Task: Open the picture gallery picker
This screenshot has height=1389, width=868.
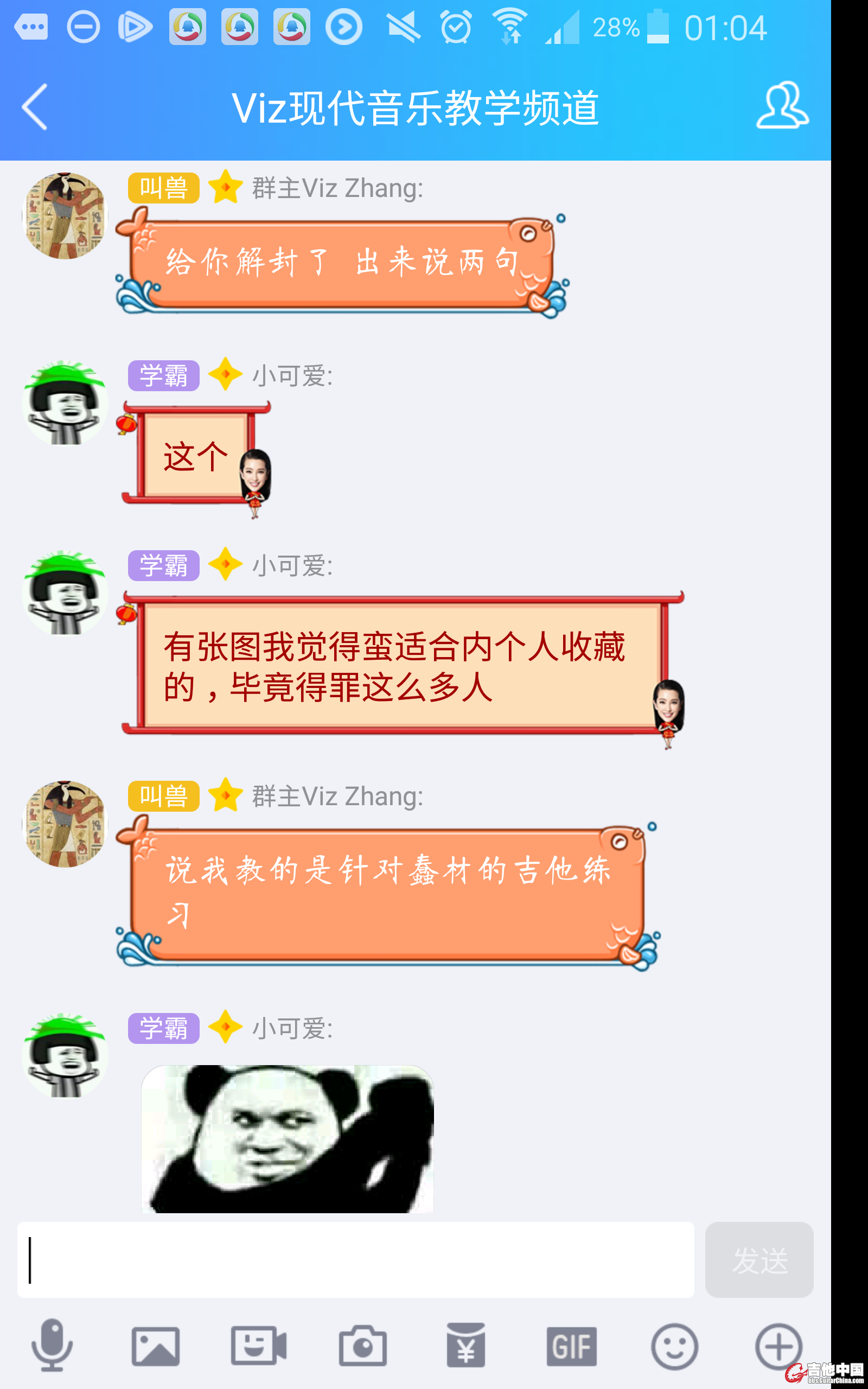Action: point(156,1346)
